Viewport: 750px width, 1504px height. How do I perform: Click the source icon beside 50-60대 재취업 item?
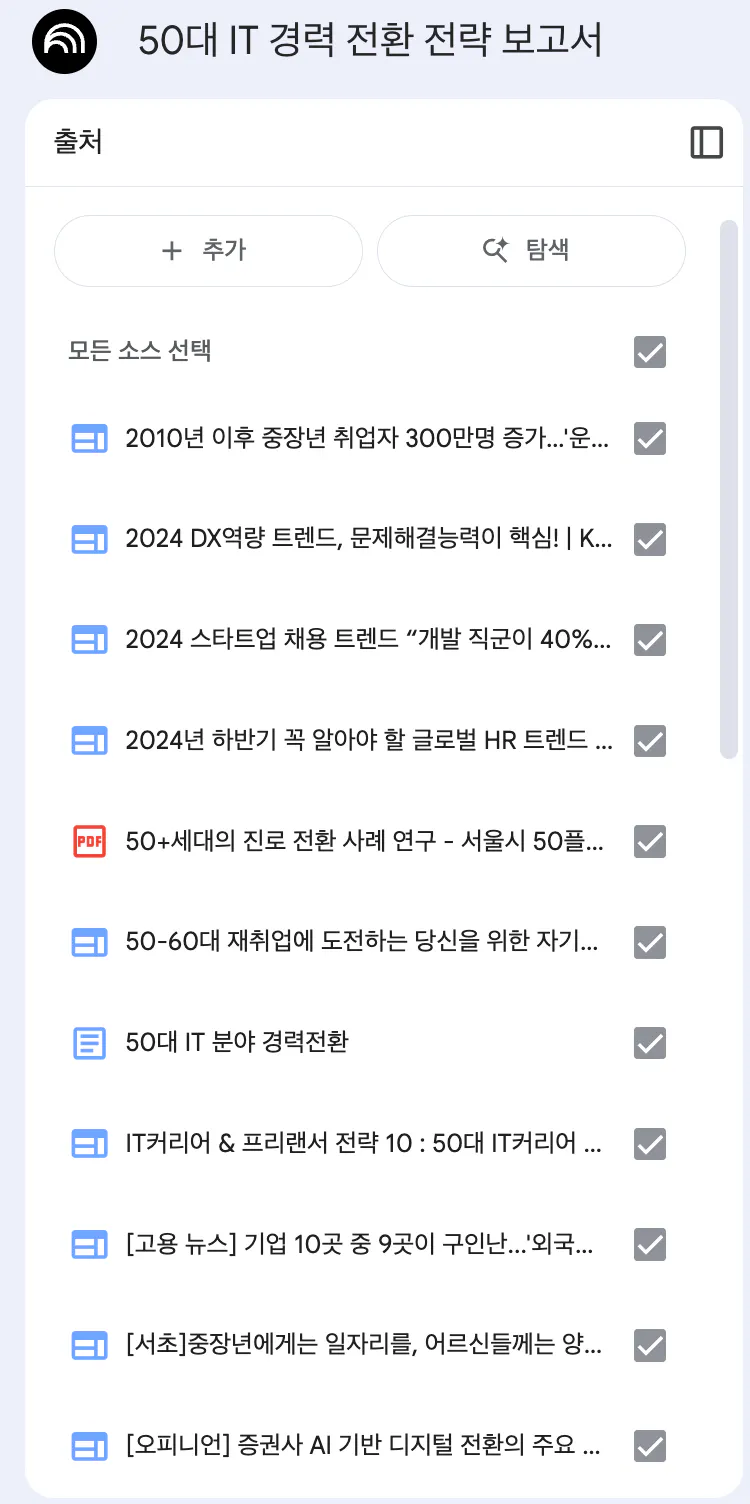point(89,942)
